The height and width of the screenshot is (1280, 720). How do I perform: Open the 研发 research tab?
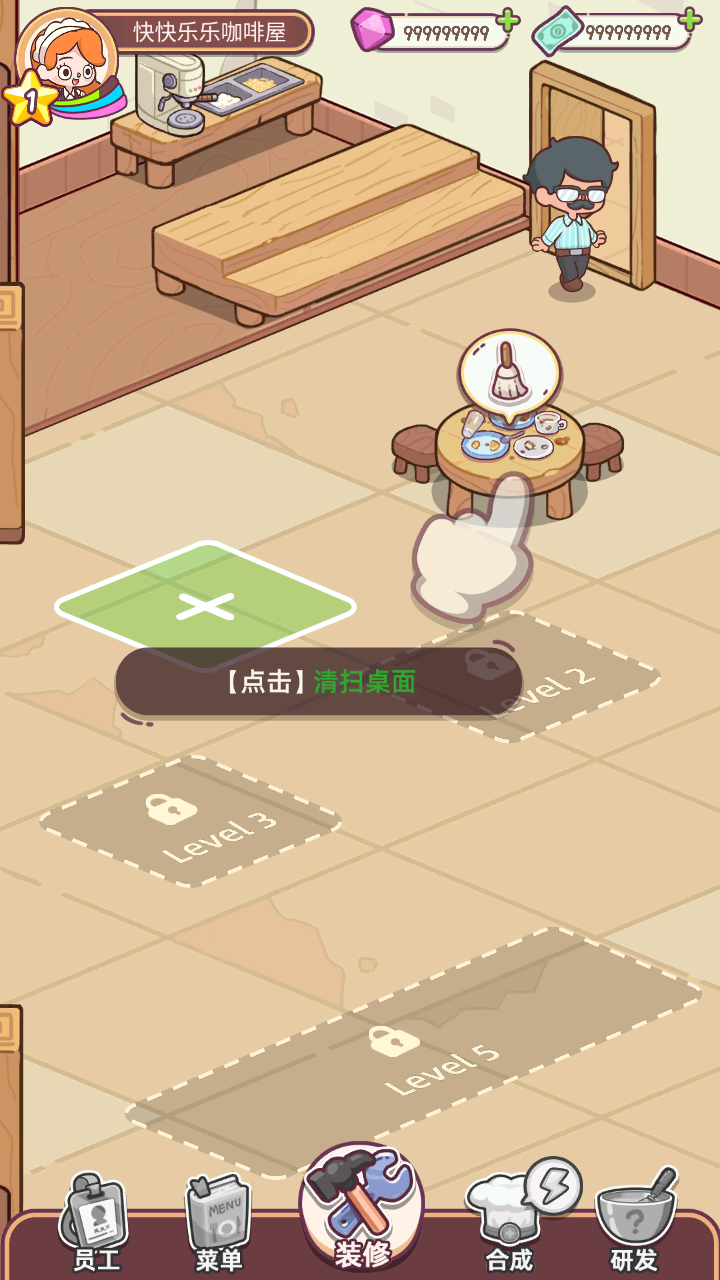634,1222
